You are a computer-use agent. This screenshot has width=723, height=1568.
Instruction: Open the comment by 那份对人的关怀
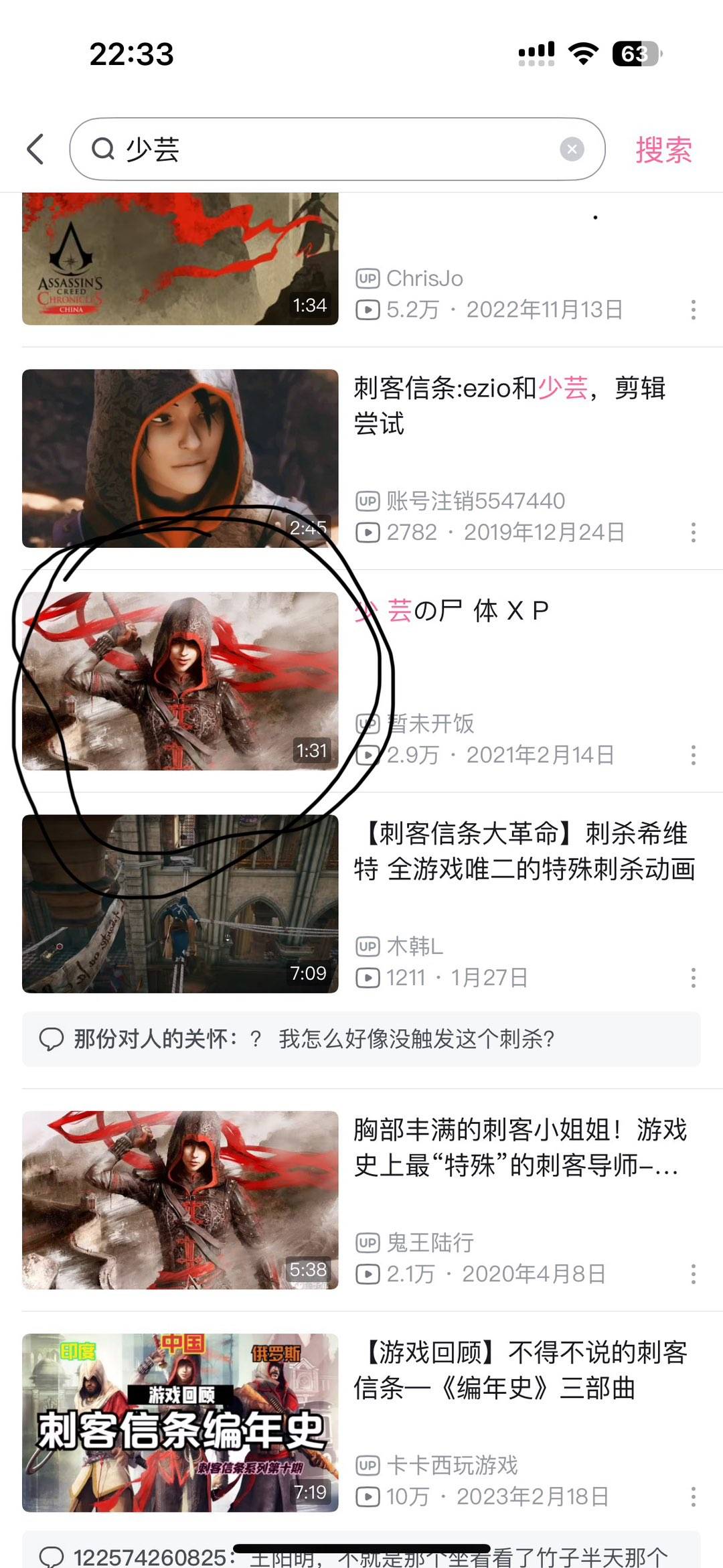pyautogui.click(x=361, y=1039)
